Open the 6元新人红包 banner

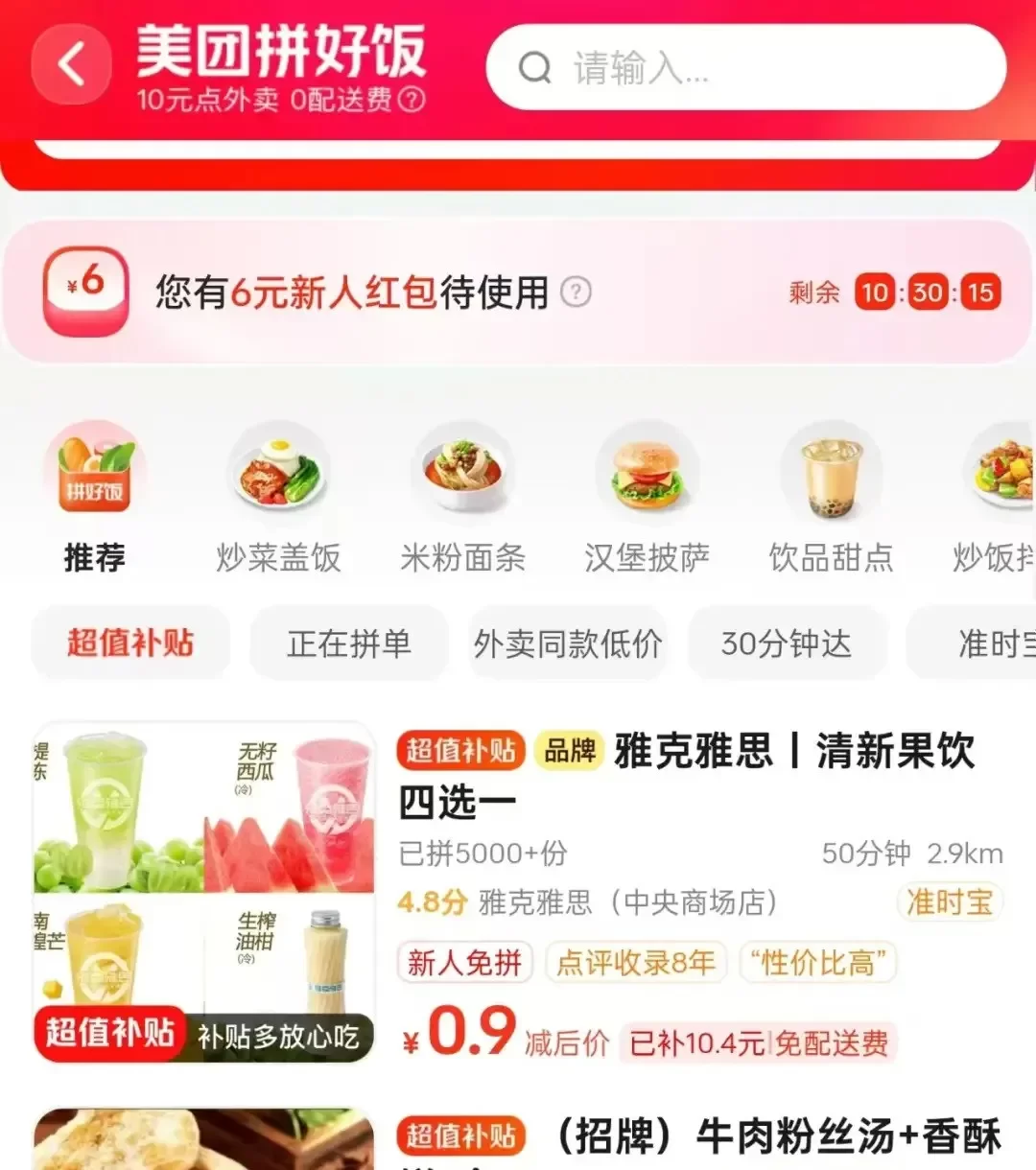pos(384,292)
